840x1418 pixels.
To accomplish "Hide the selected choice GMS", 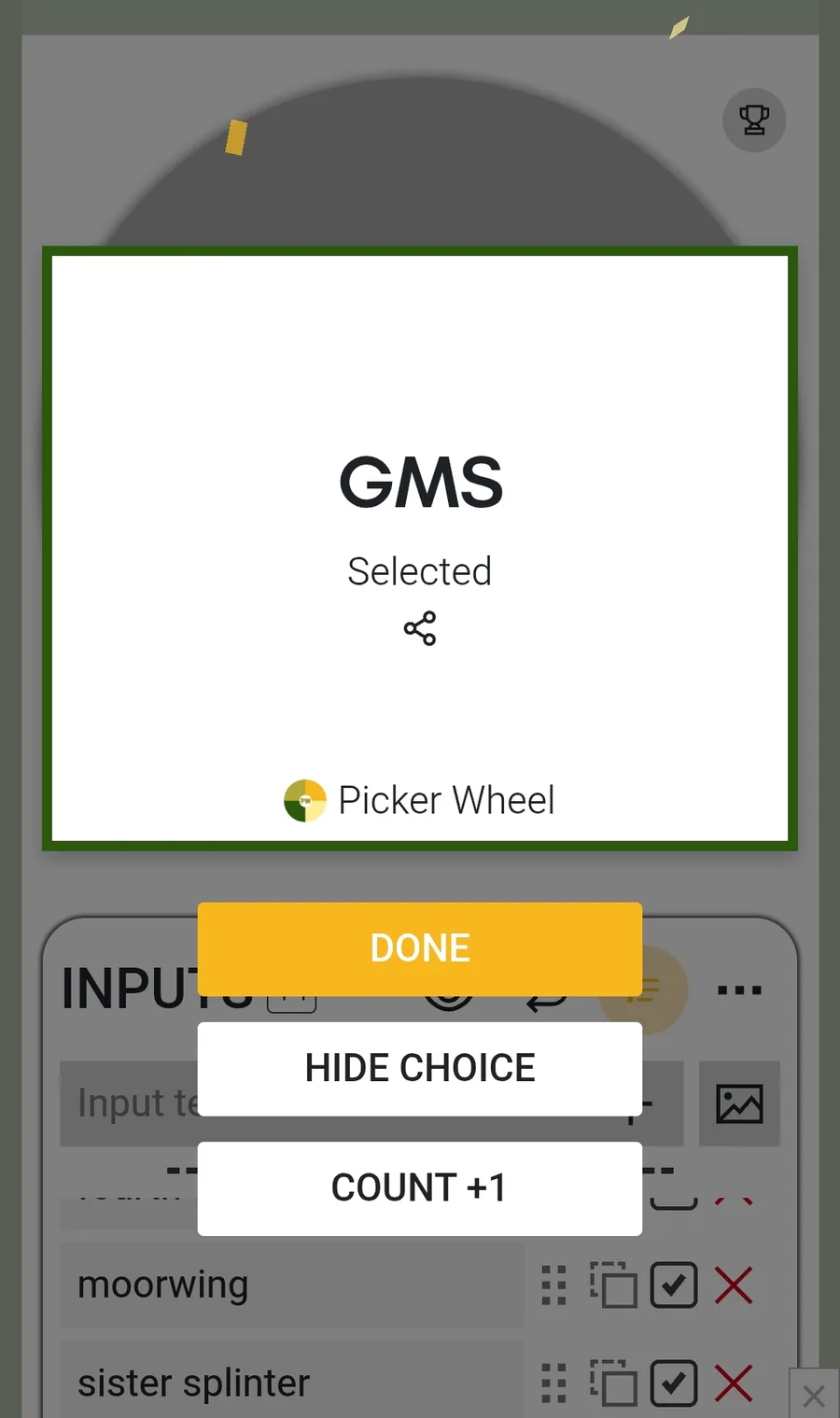I will (419, 1068).
